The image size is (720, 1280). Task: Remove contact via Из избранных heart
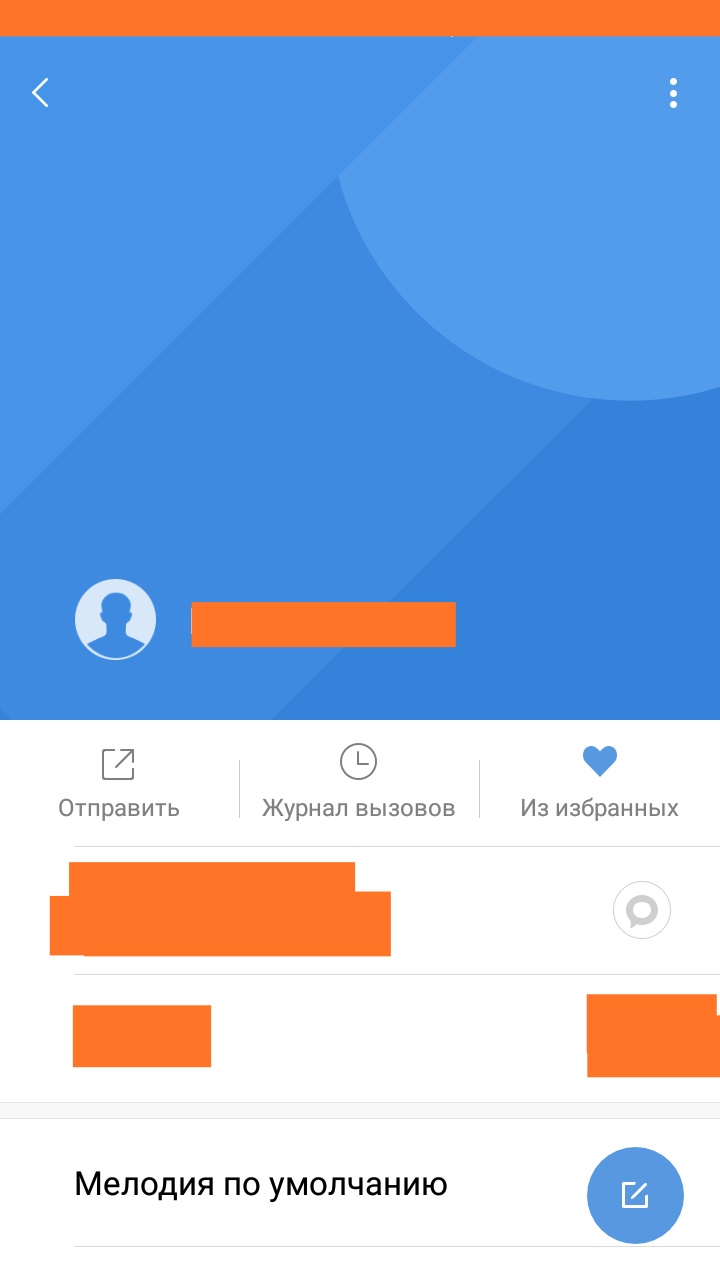599,783
